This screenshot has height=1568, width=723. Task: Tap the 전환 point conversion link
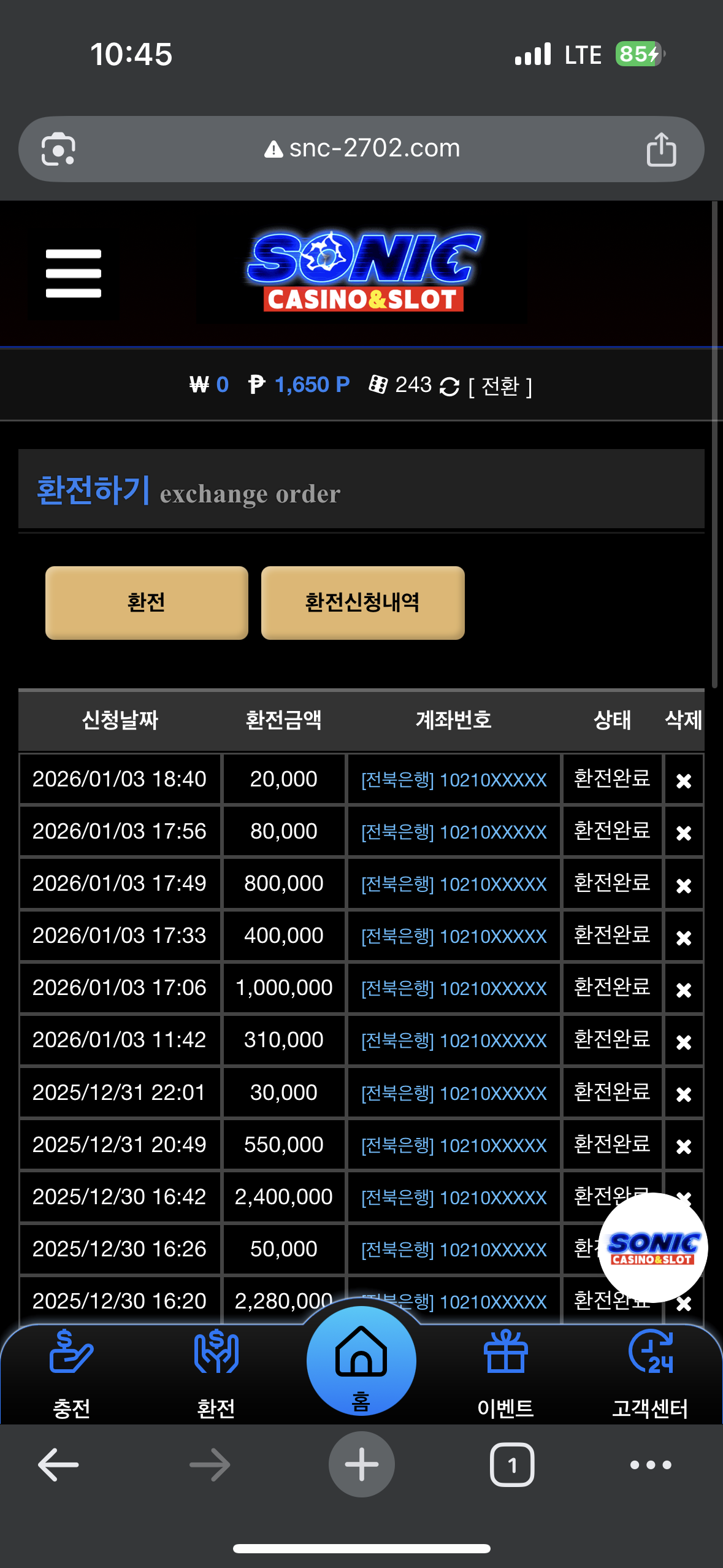point(500,386)
